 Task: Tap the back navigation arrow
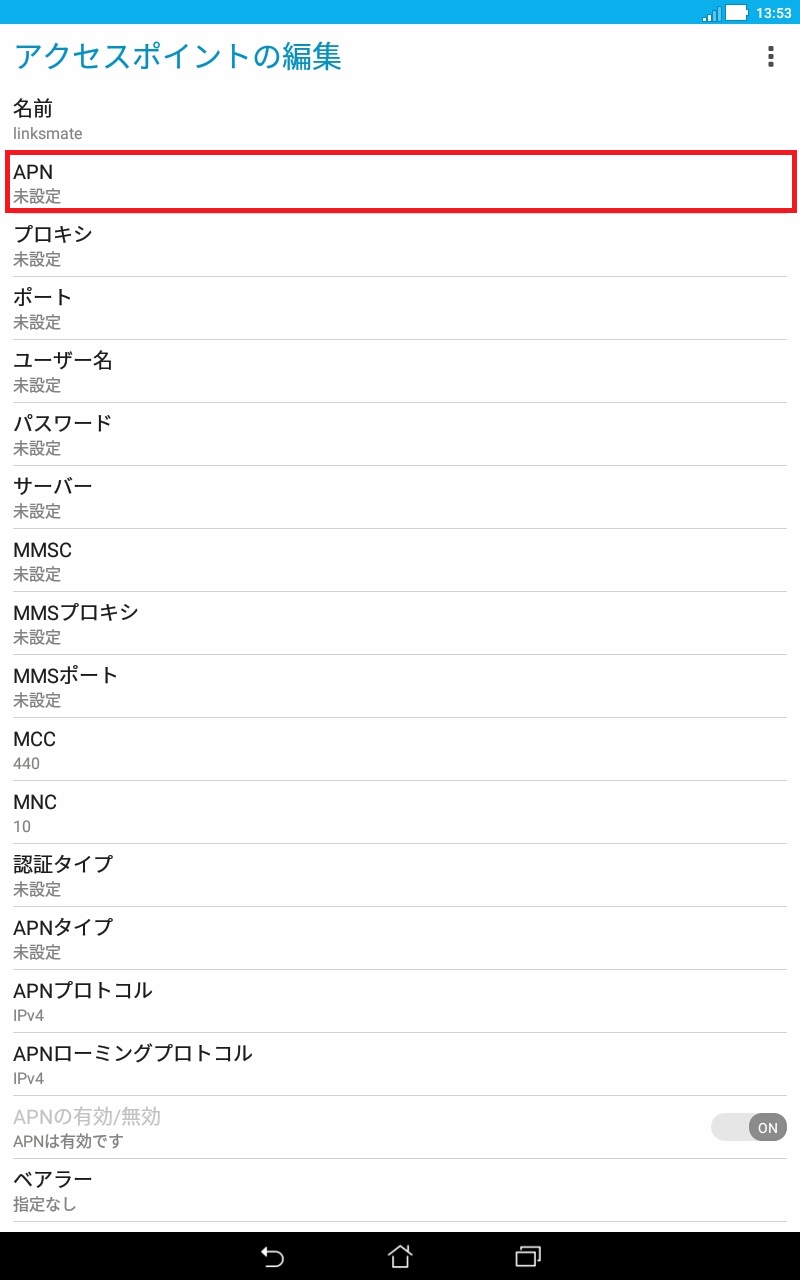[x=270, y=1255]
